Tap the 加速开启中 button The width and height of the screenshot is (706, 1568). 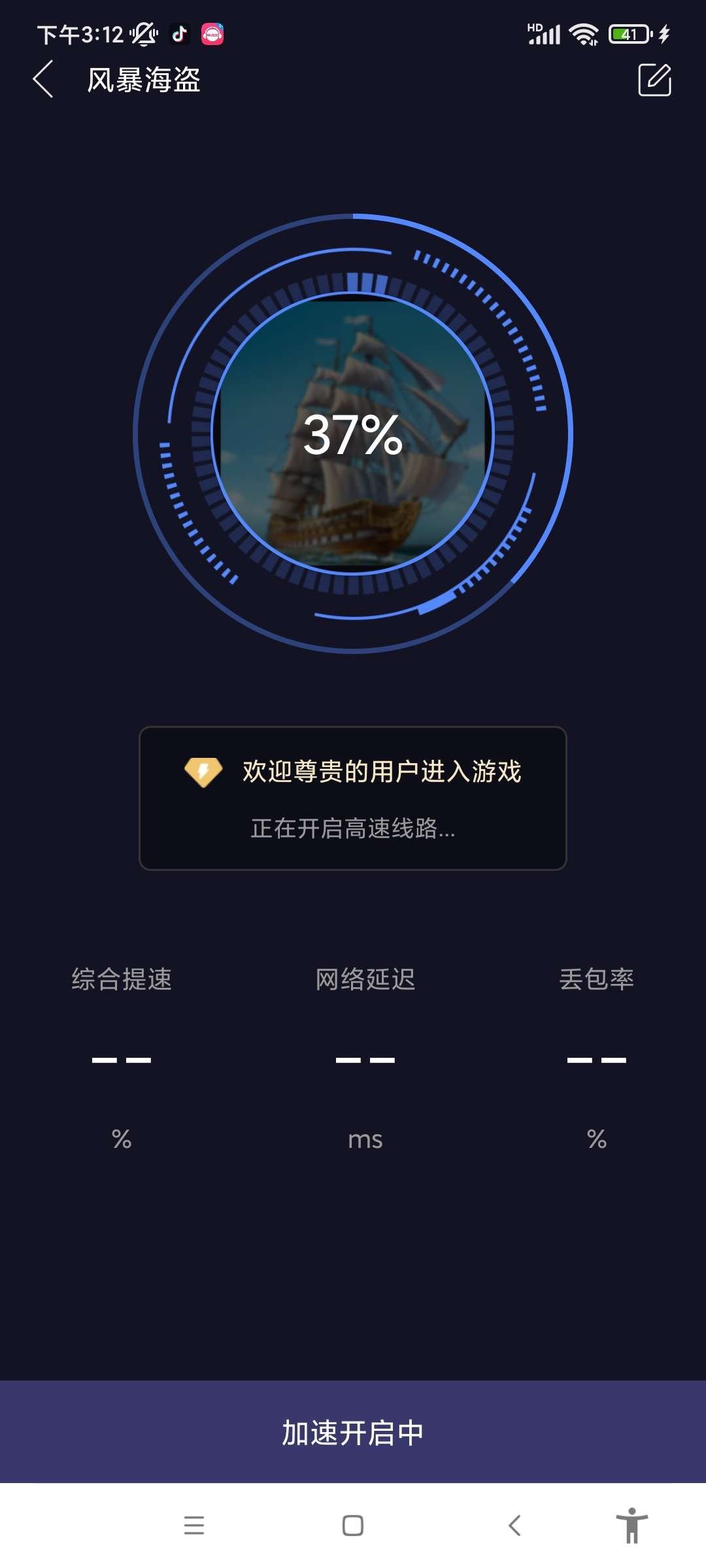353,1433
